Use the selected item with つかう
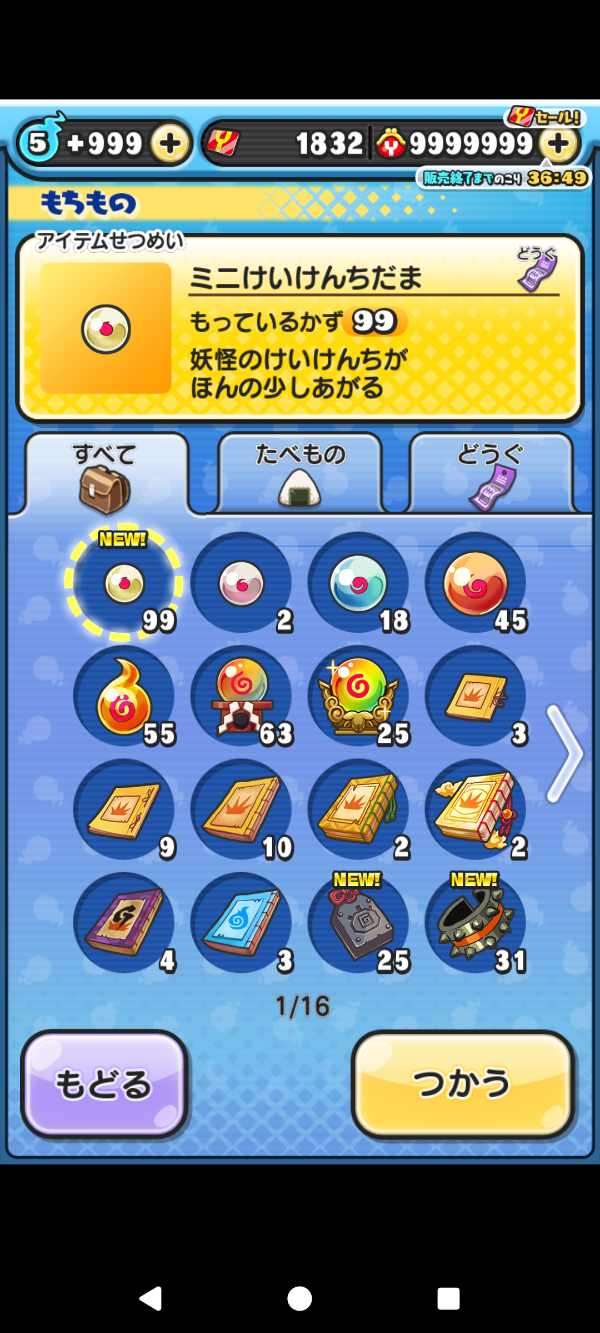The width and height of the screenshot is (600, 1333). 463,1084
